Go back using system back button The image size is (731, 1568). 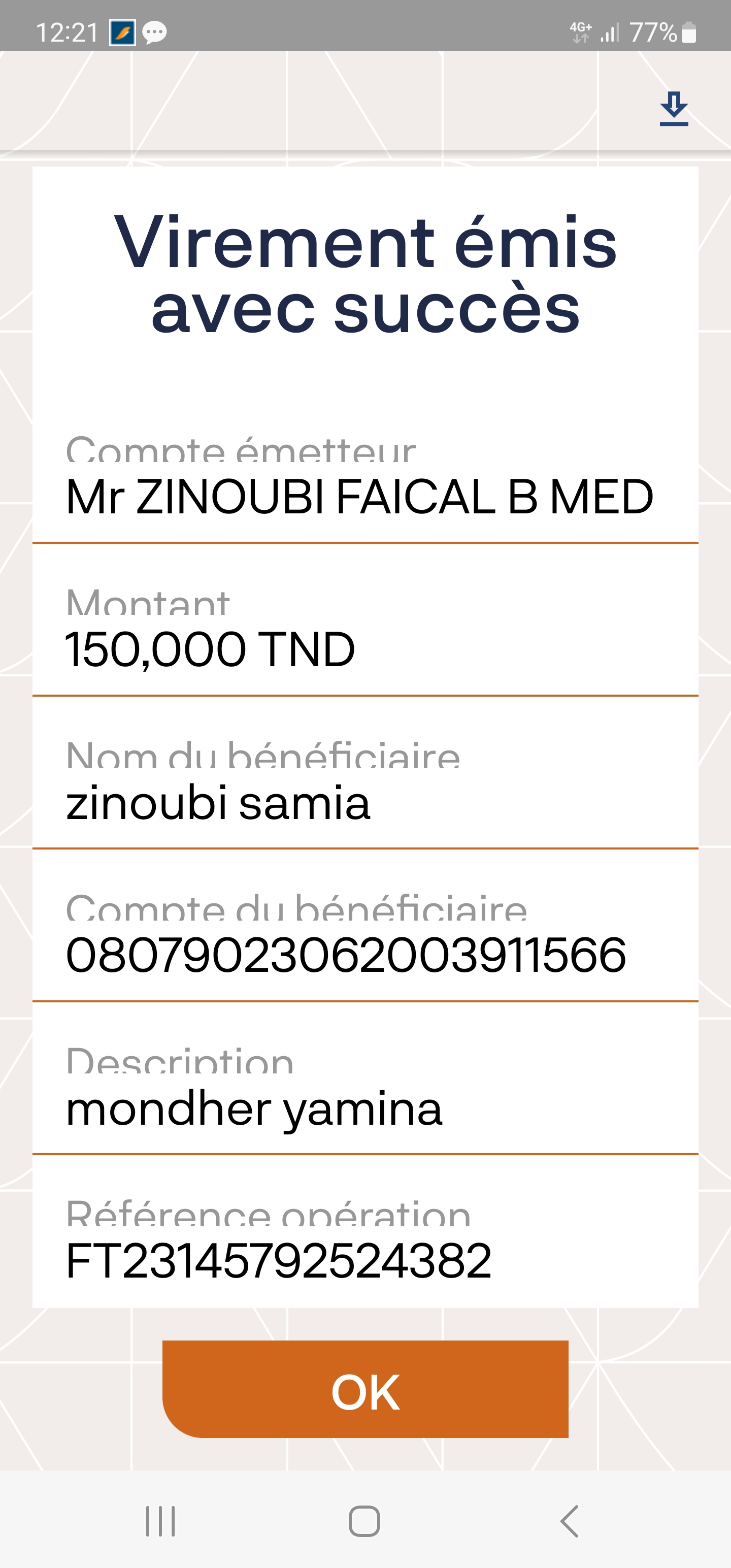click(x=569, y=1521)
